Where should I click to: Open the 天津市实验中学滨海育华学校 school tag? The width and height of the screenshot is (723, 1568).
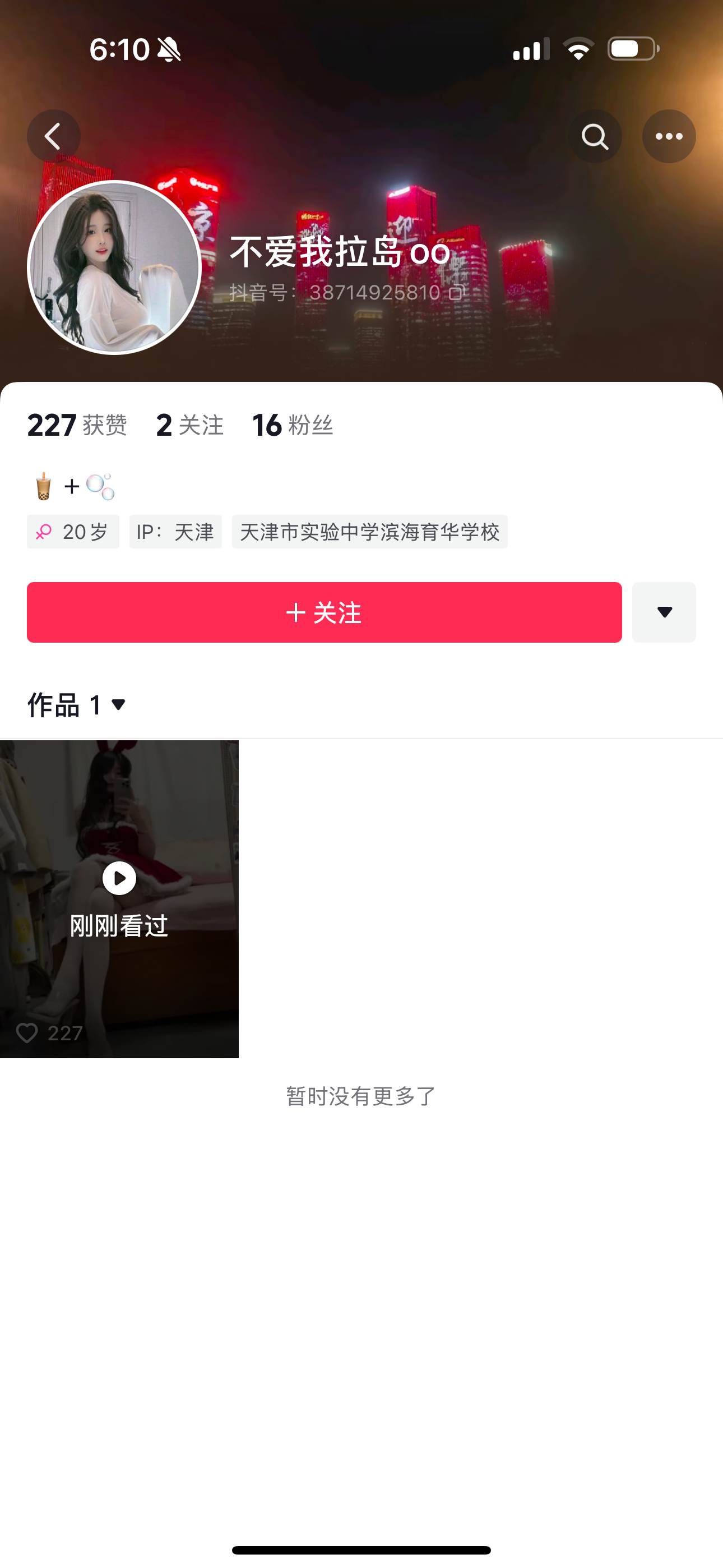click(x=369, y=532)
